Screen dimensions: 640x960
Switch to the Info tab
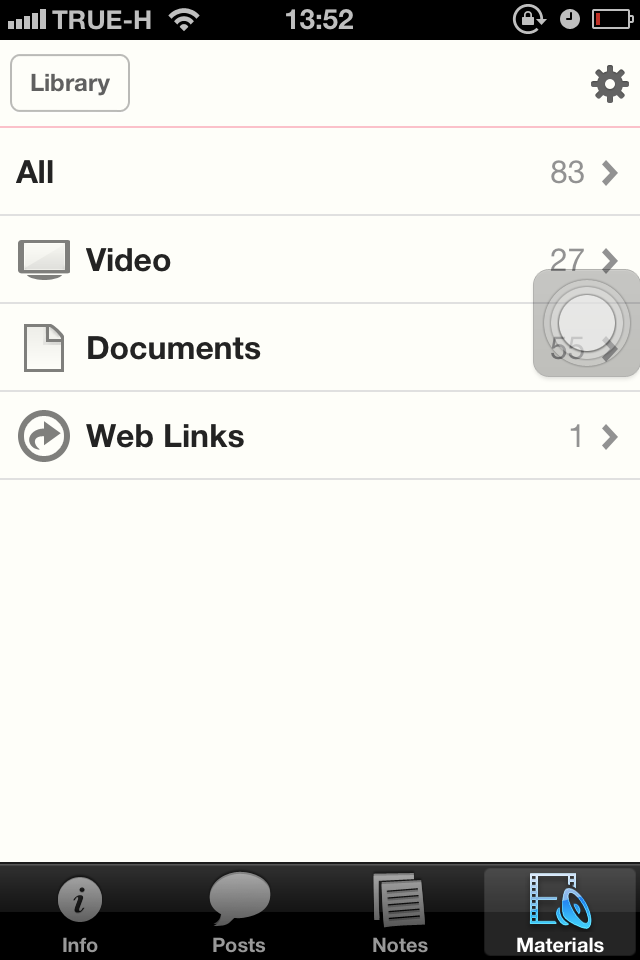(x=80, y=912)
